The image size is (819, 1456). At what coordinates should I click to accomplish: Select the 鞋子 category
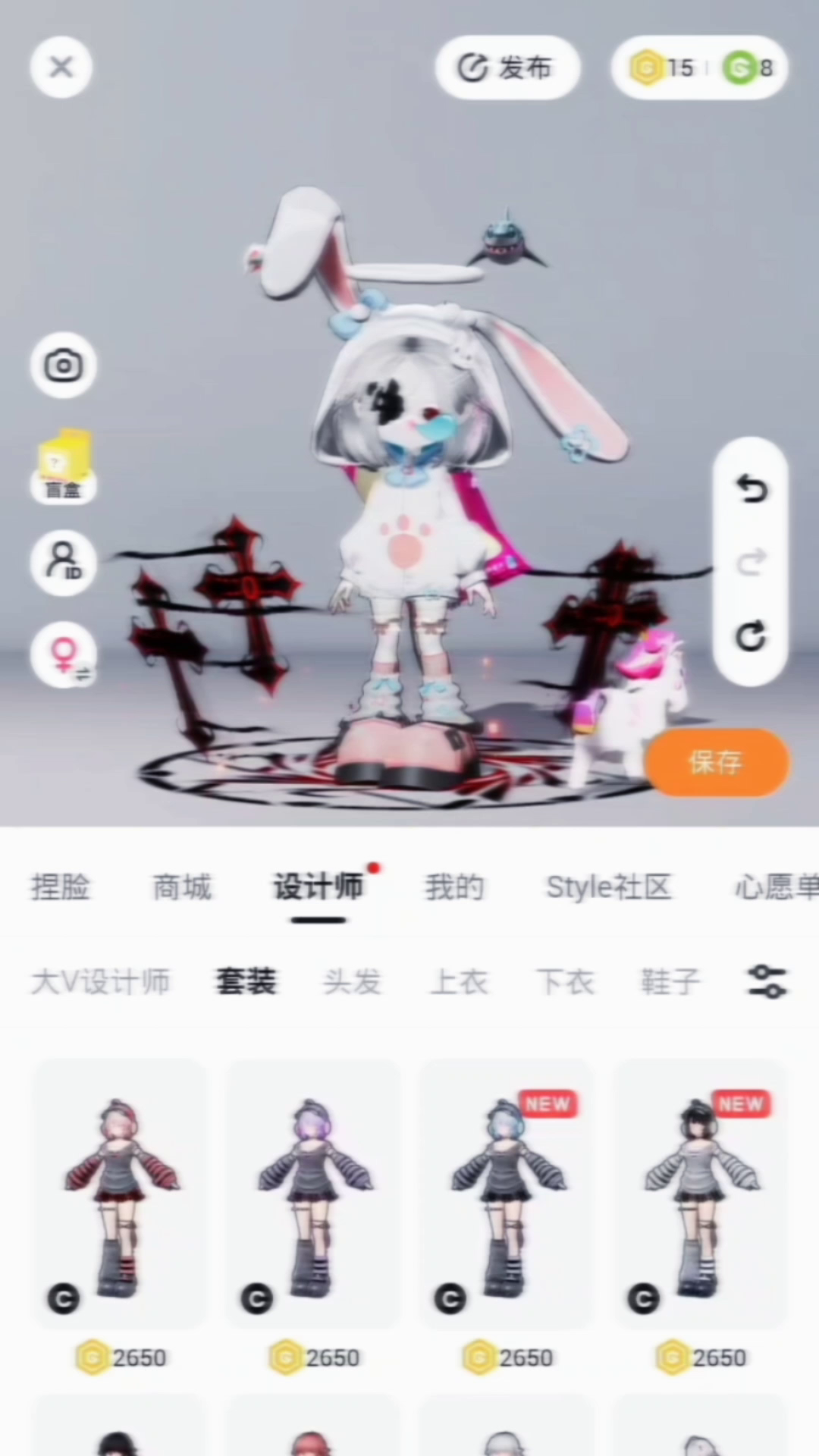[x=670, y=982]
